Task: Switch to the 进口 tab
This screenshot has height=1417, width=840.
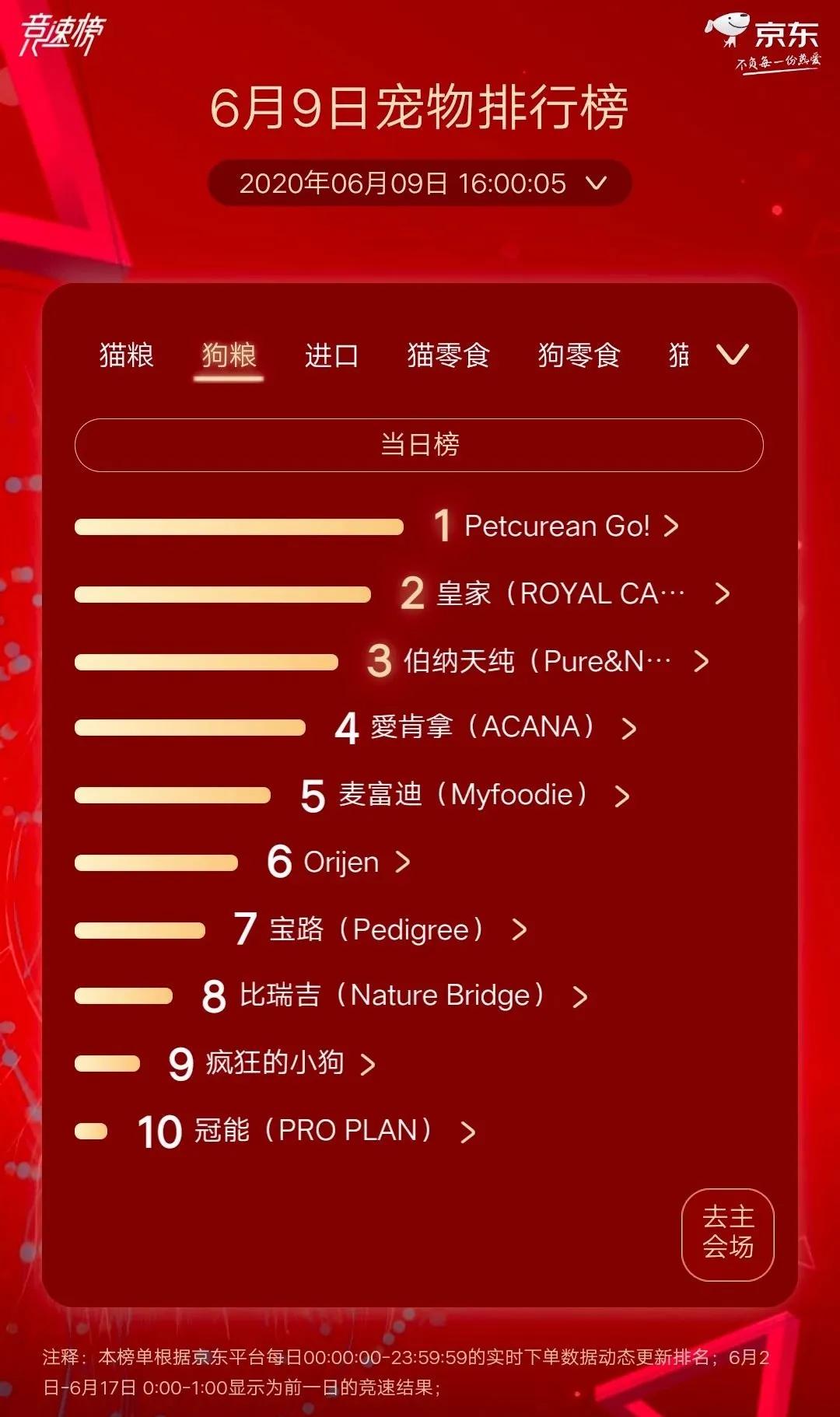Action: [x=331, y=355]
